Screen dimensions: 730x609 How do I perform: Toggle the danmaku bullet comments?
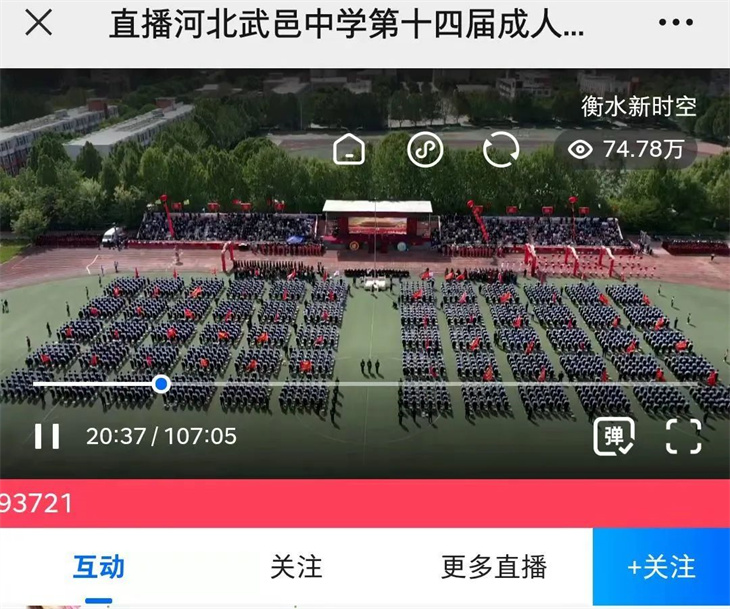tap(613, 436)
